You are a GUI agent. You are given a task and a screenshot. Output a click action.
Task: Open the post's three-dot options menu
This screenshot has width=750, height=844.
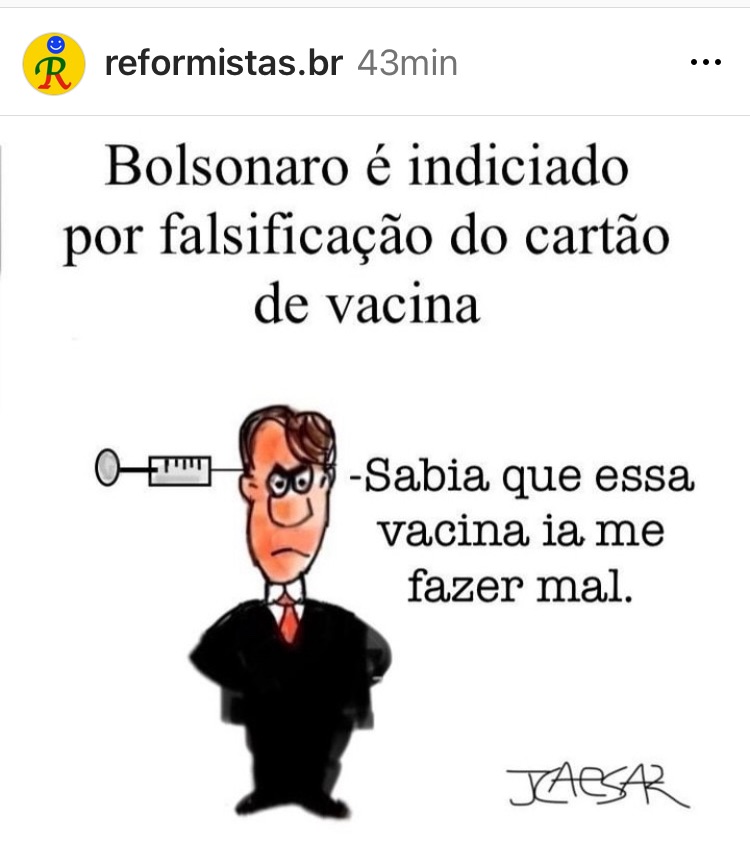(705, 63)
